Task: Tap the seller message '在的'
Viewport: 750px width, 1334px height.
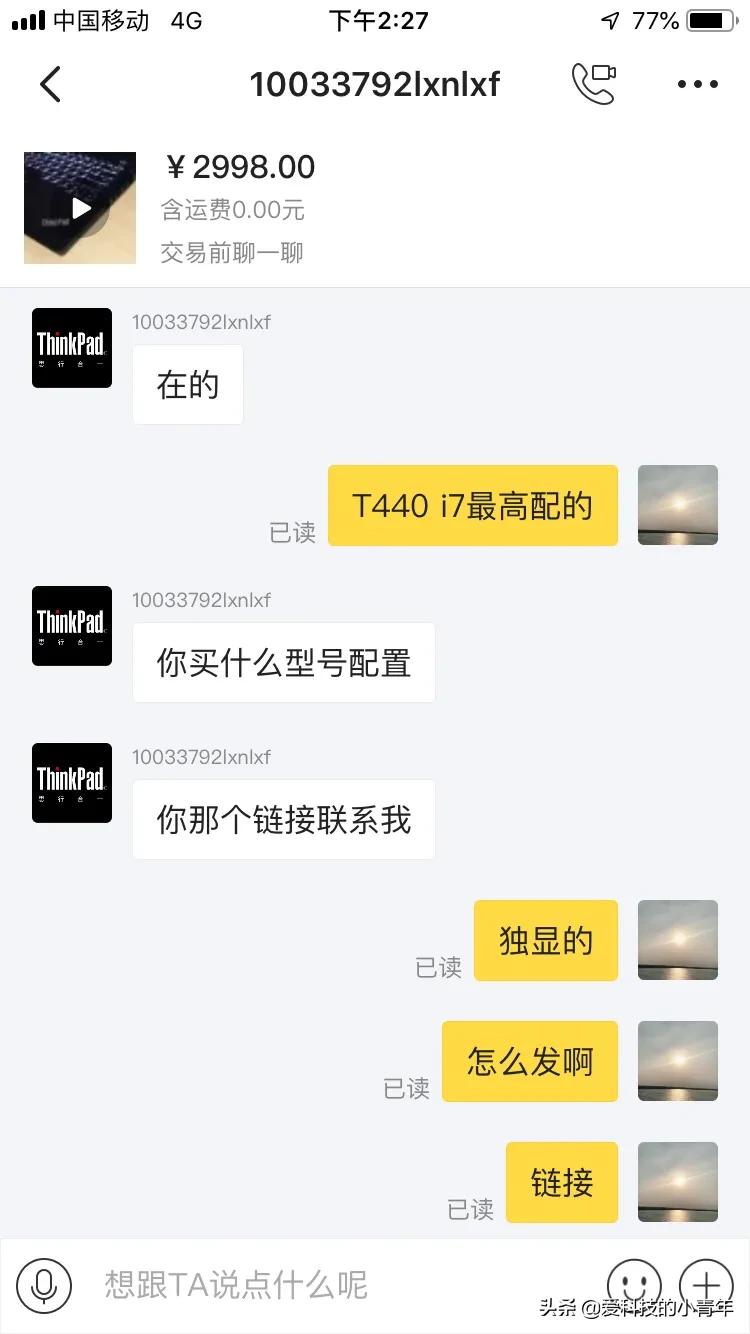Action: [187, 384]
